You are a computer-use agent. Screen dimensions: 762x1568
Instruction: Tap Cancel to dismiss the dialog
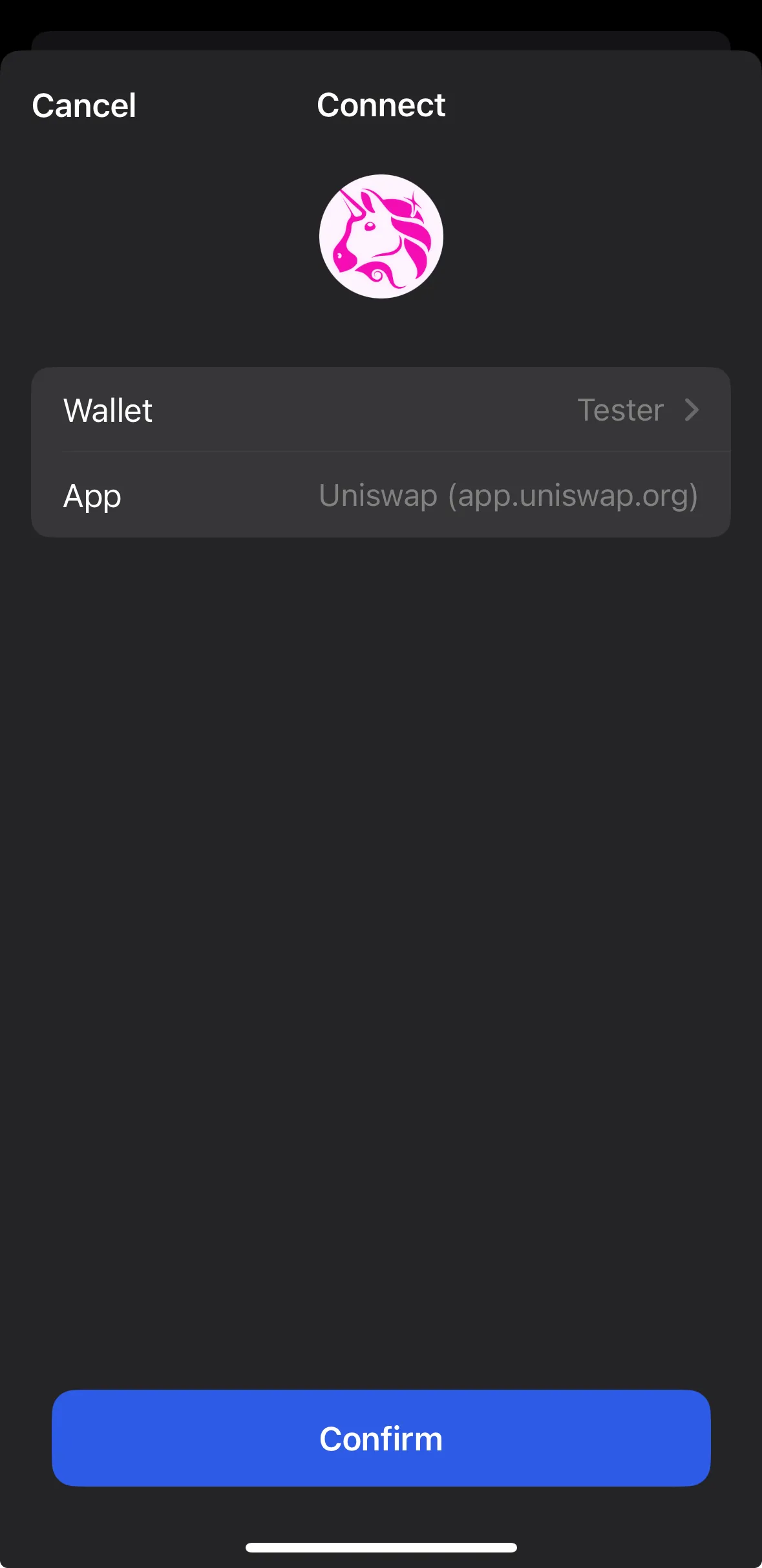(x=83, y=105)
